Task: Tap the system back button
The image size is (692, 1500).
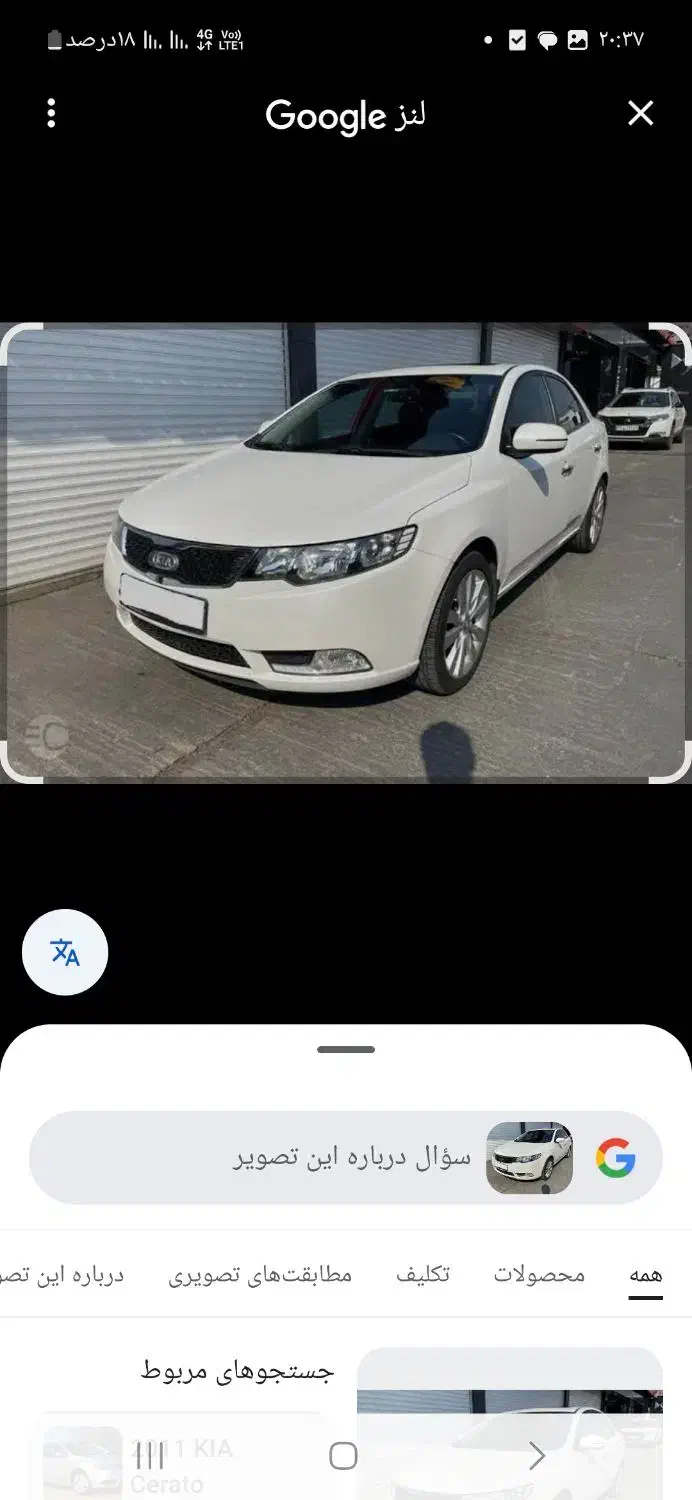Action: (x=537, y=1456)
